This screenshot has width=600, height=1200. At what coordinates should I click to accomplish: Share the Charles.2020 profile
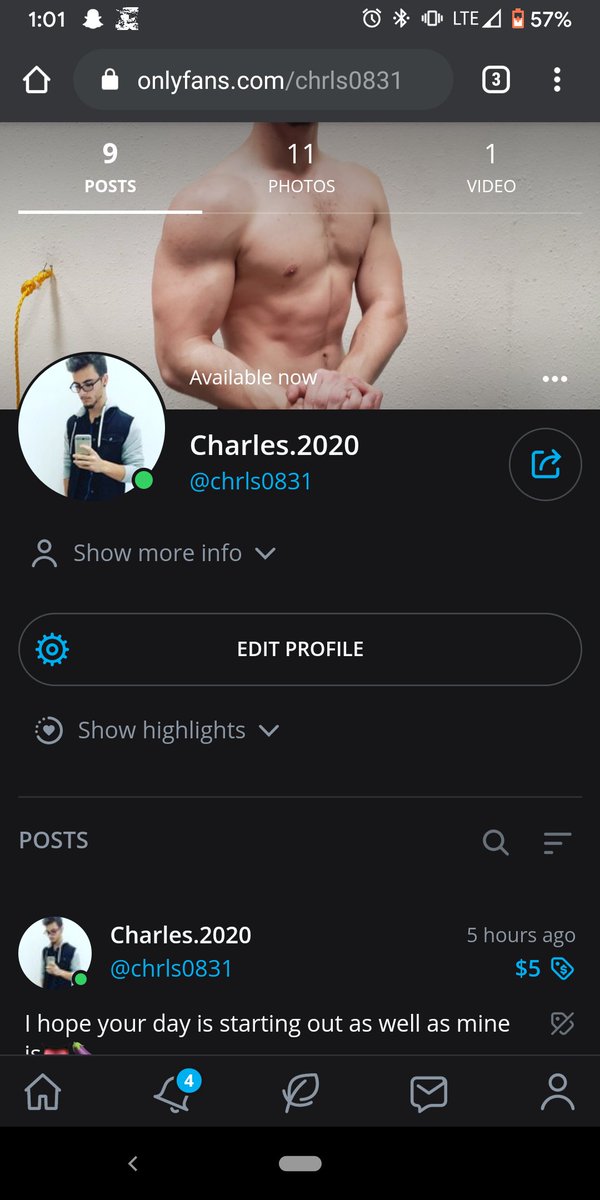tap(545, 463)
